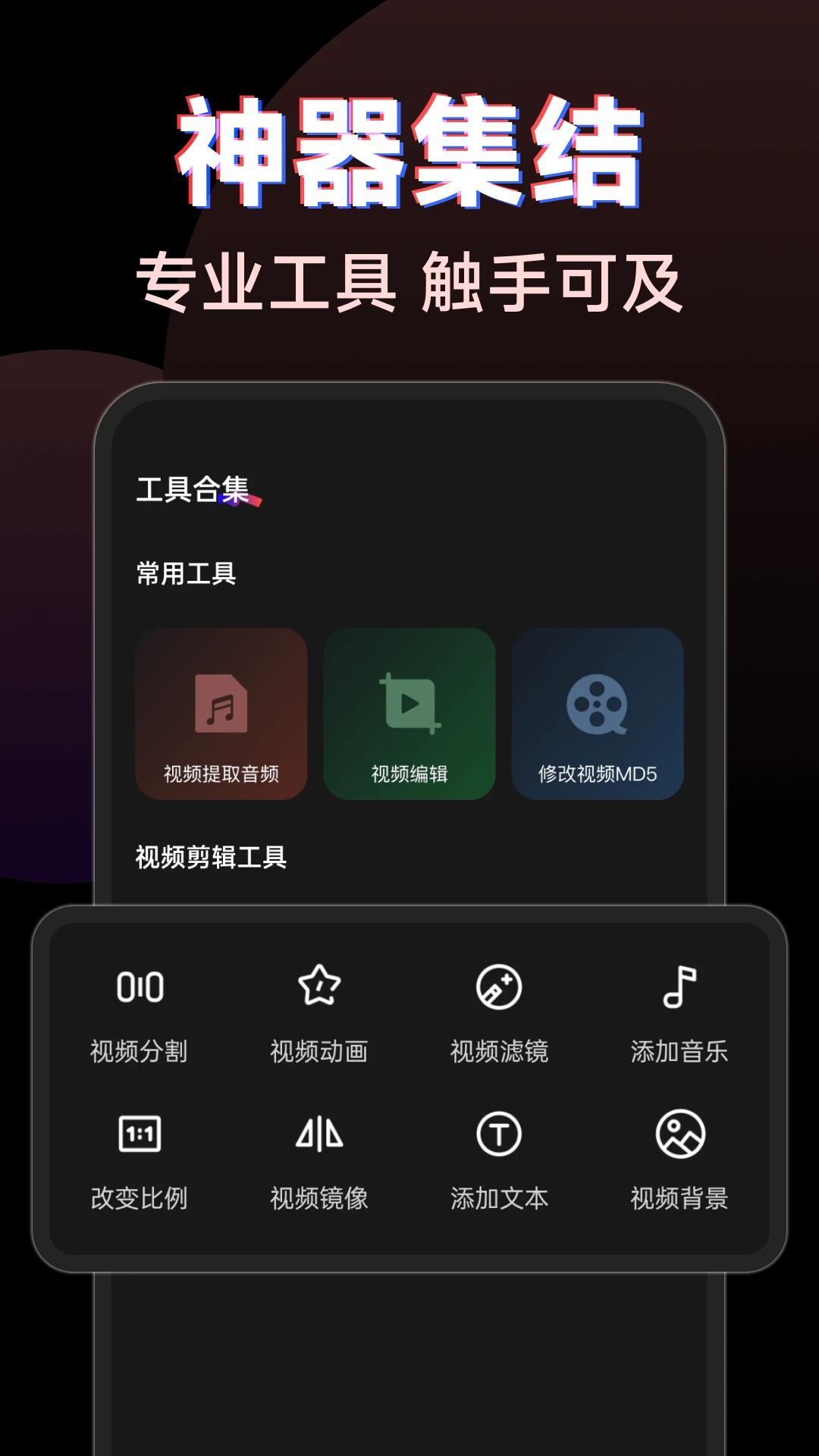Open the 视频背景 background image icon
This screenshot has height=1456, width=819.
(678, 1134)
